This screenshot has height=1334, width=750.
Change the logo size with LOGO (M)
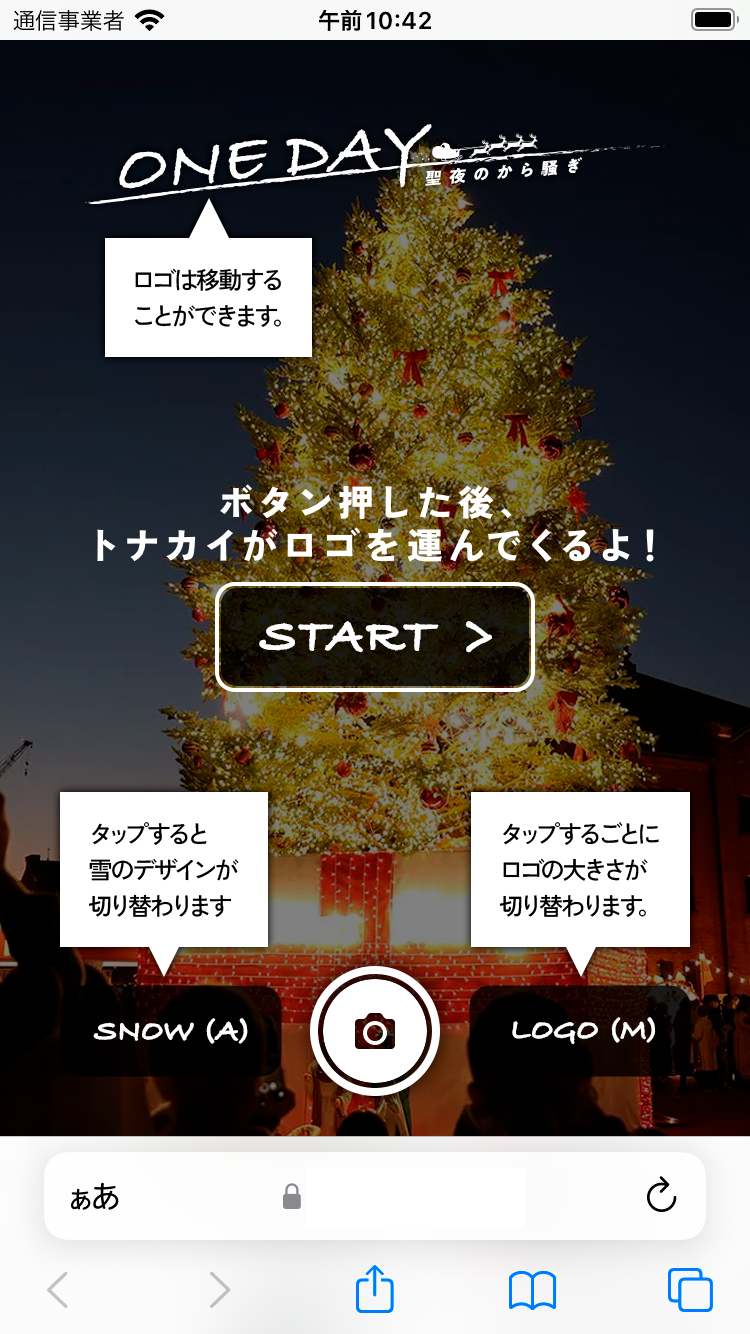click(x=583, y=1031)
